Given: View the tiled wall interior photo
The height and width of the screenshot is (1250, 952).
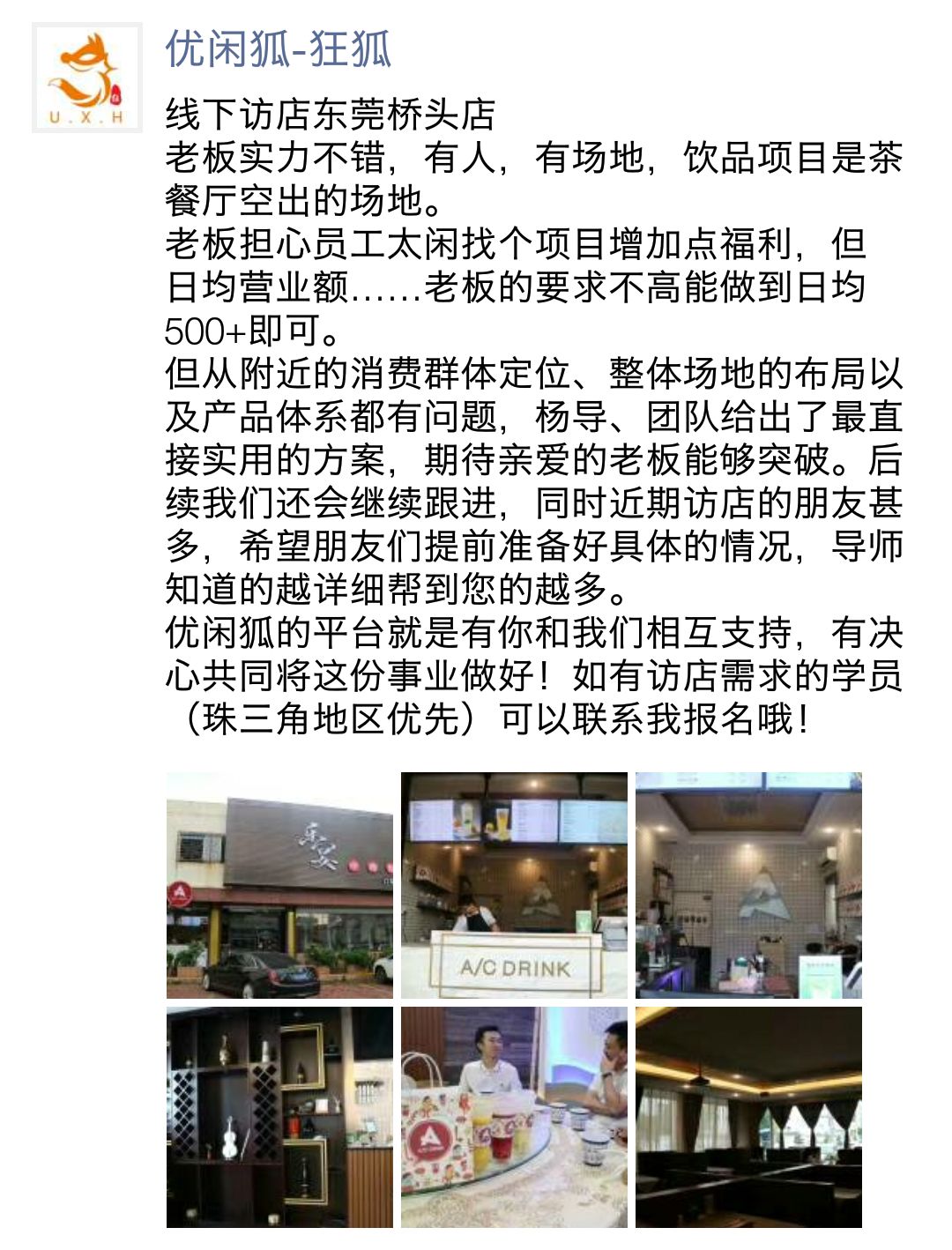Looking at the screenshot, I should click(748, 885).
